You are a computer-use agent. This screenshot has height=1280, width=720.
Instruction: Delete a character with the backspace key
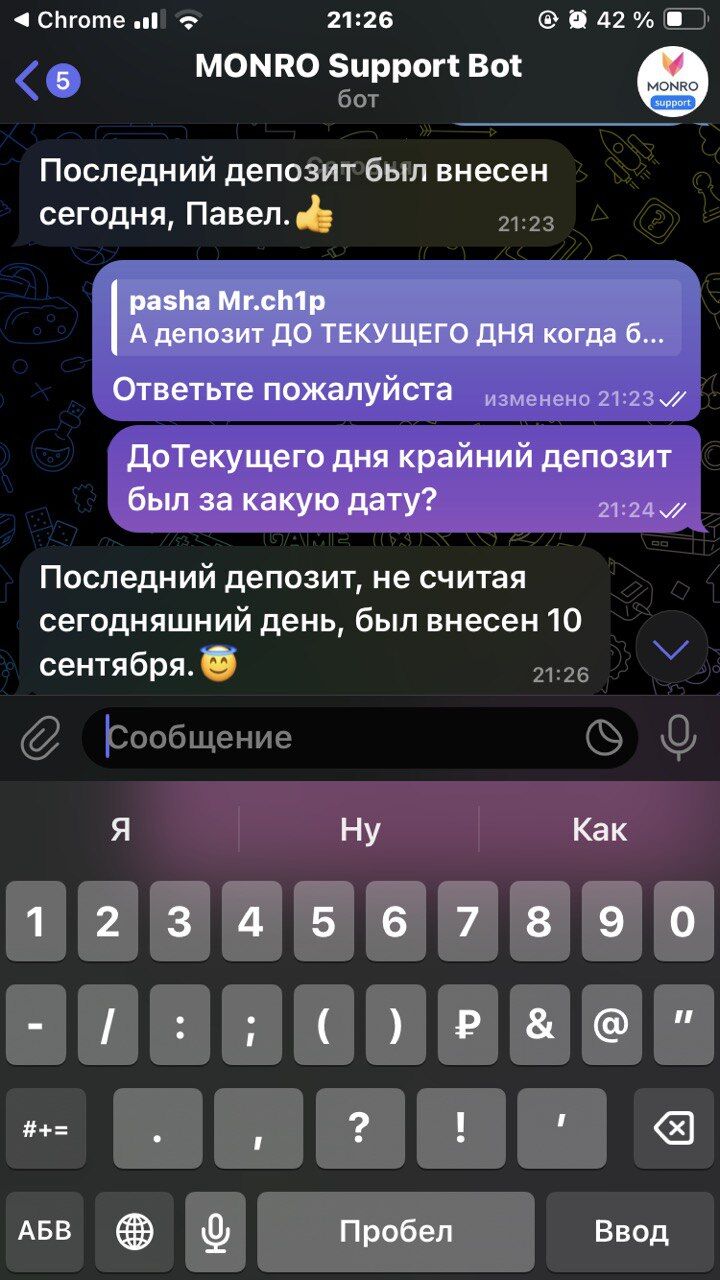673,1129
